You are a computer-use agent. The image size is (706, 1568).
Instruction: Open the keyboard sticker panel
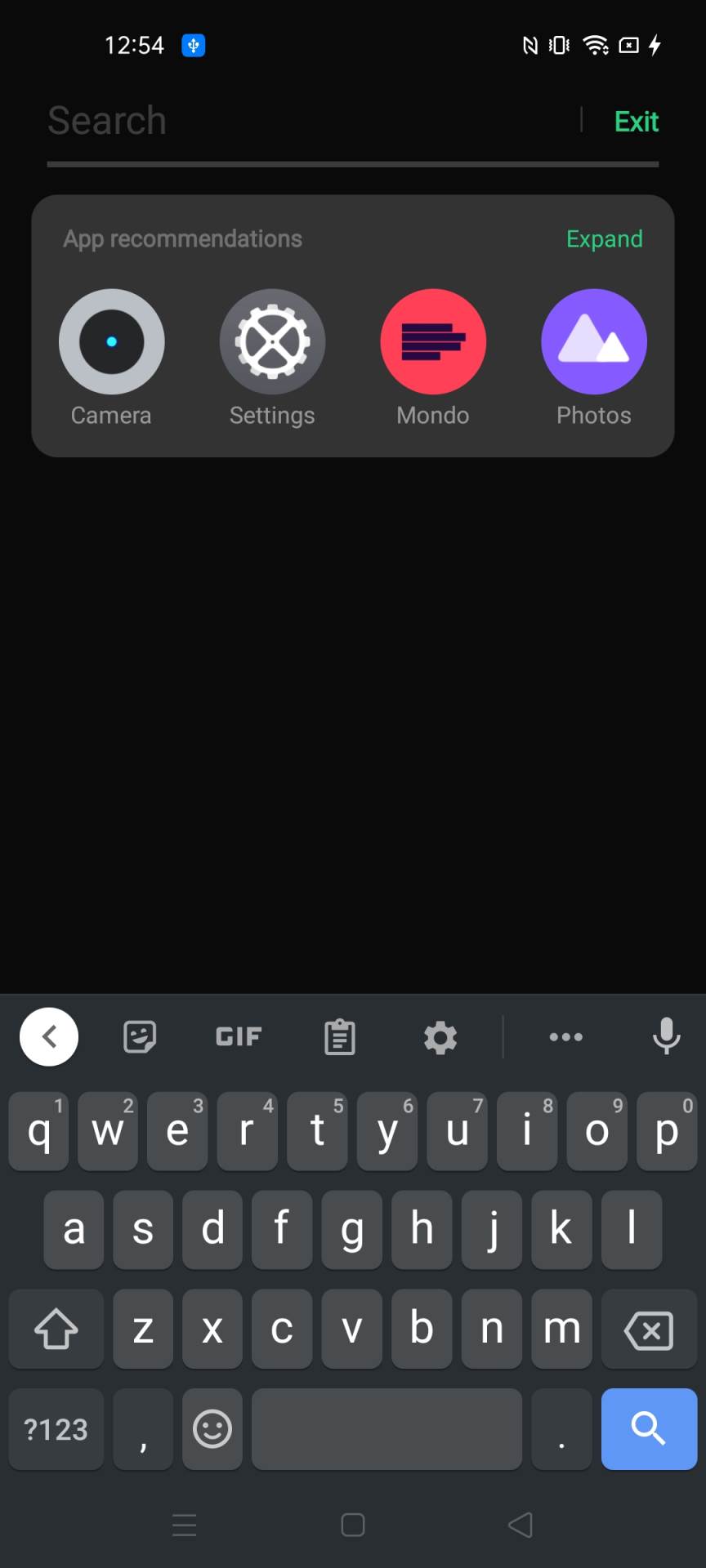pyautogui.click(x=140, y=1037)
